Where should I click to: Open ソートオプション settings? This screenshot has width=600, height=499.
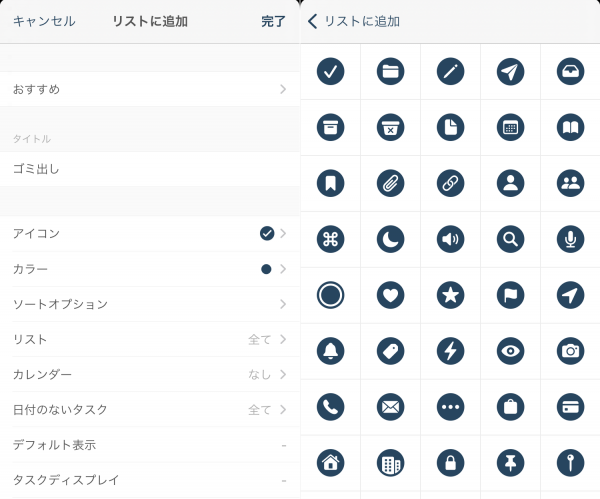tap(150, 304)
